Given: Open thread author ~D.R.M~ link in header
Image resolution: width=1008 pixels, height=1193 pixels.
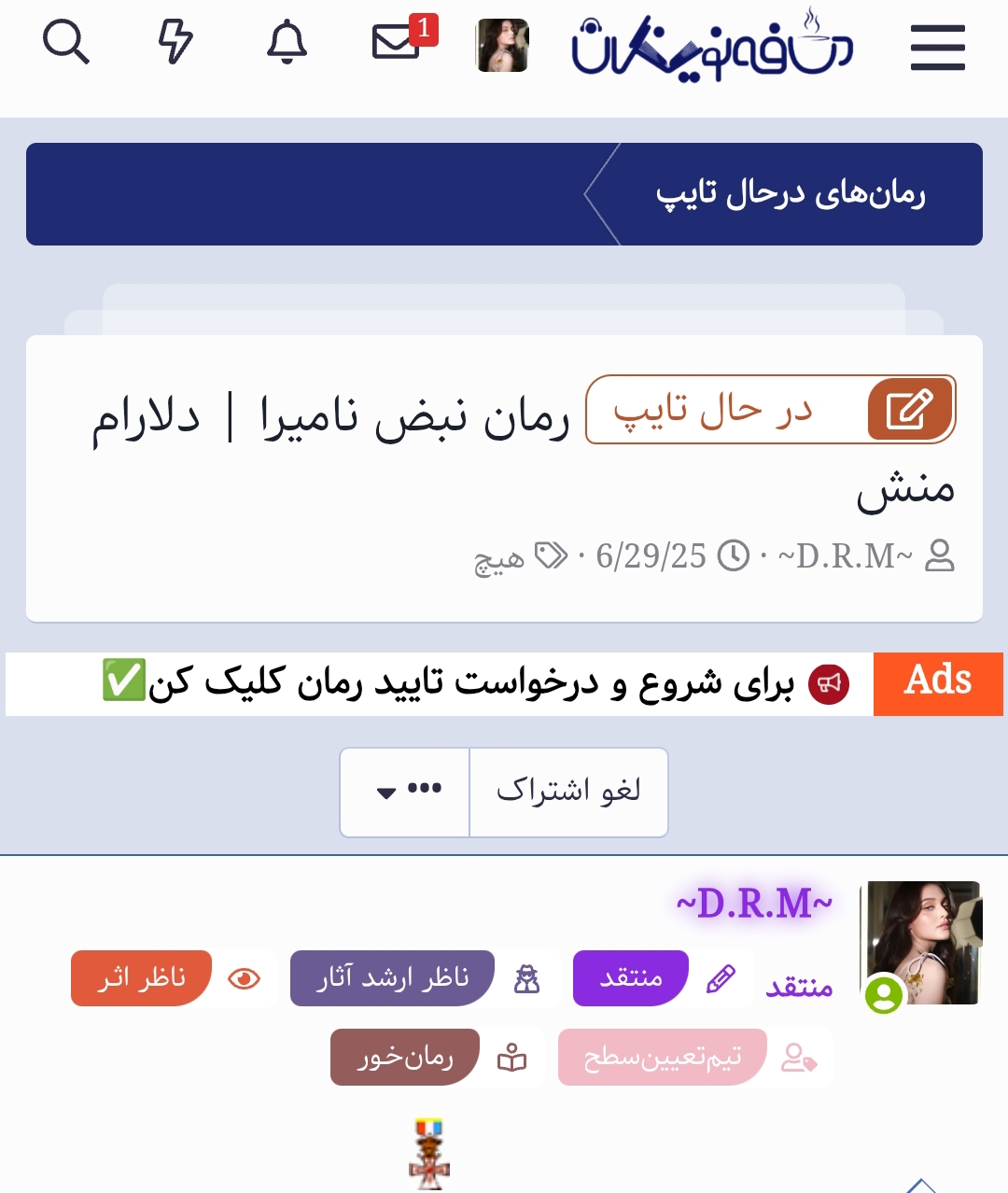Looking at the screenshot, I should point(845,556).
